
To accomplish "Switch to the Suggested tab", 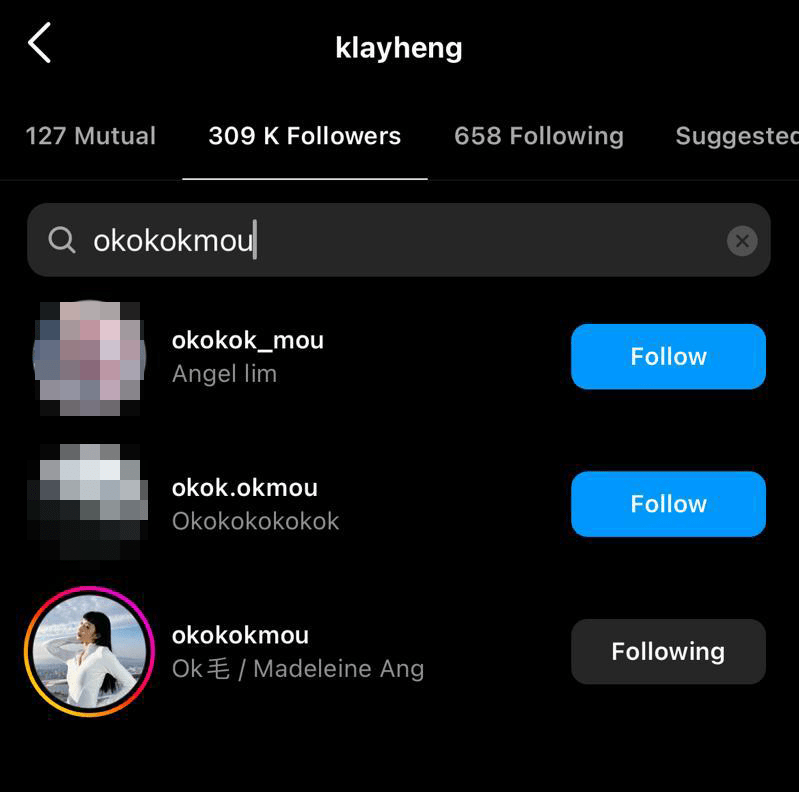I will pyautogui.click(x=736, y=136).
